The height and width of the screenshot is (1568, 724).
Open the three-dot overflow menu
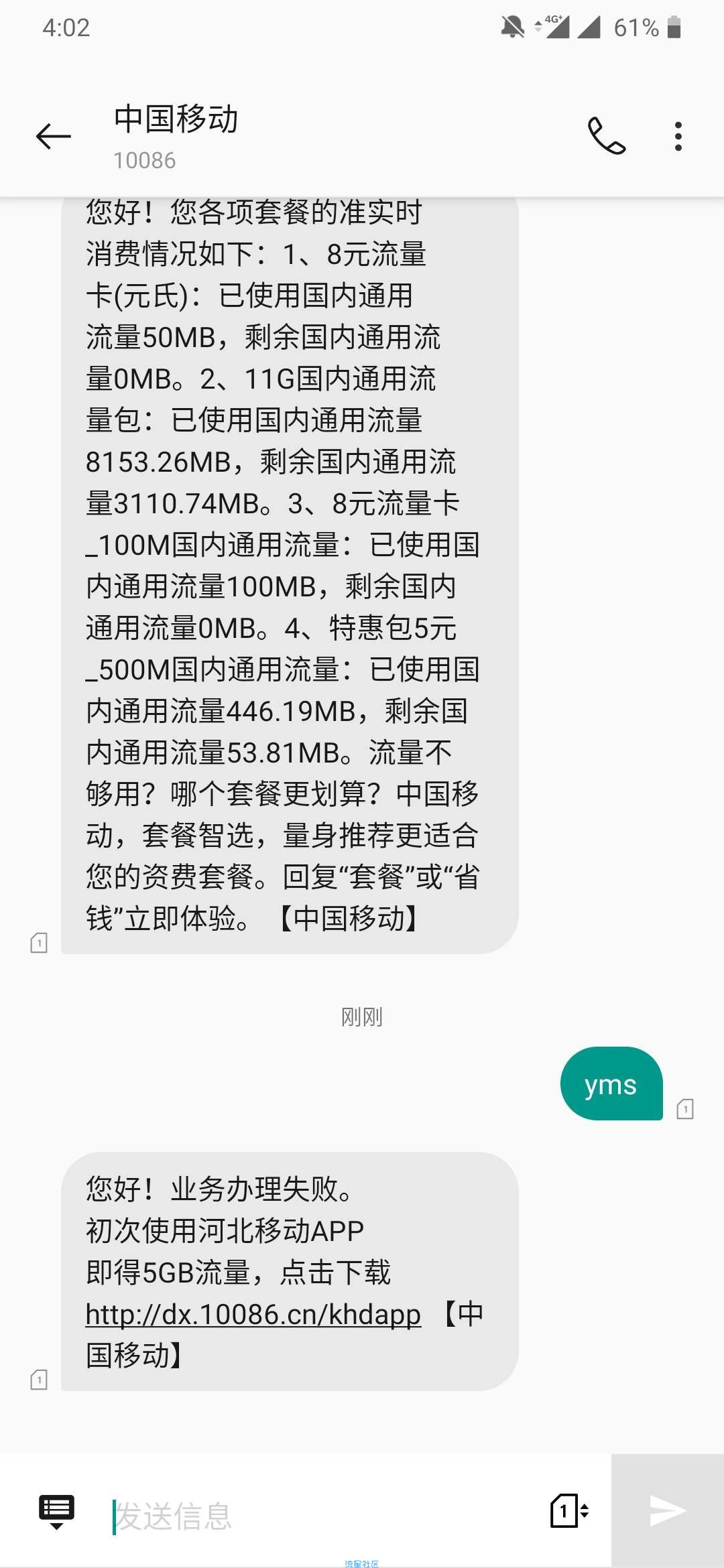coord(678,136)
